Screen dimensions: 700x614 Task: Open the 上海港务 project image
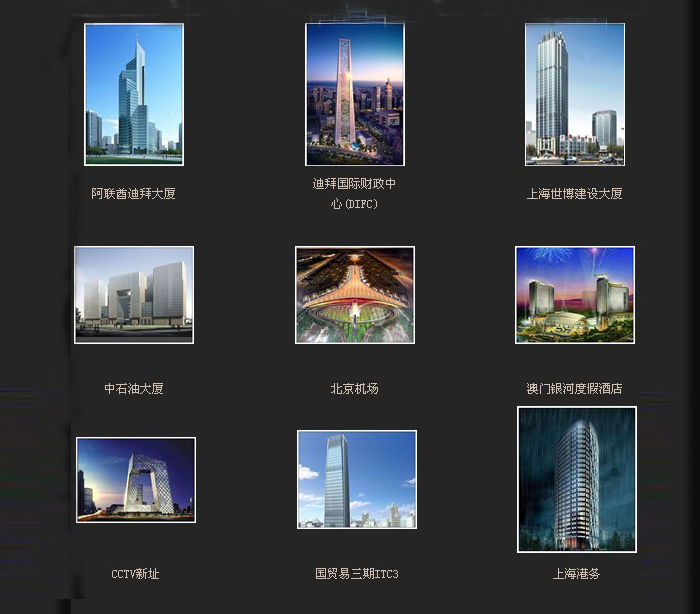point(577,480)
